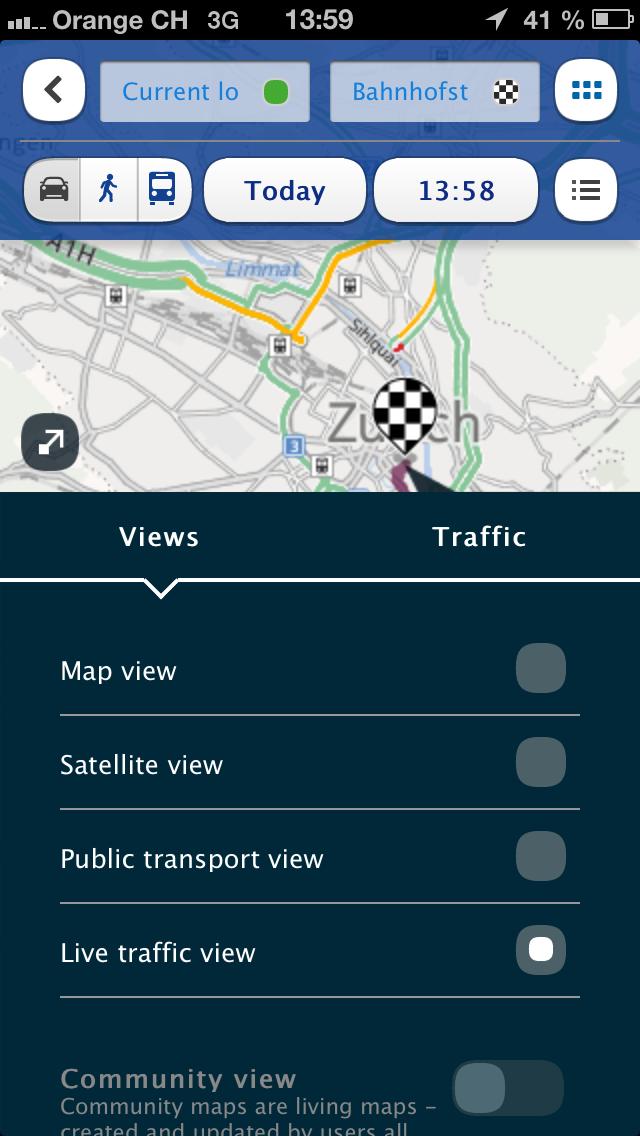The image size is (640, 1136).
Task: Toggle the Community view switch
Action: (x=508, y=1088)
